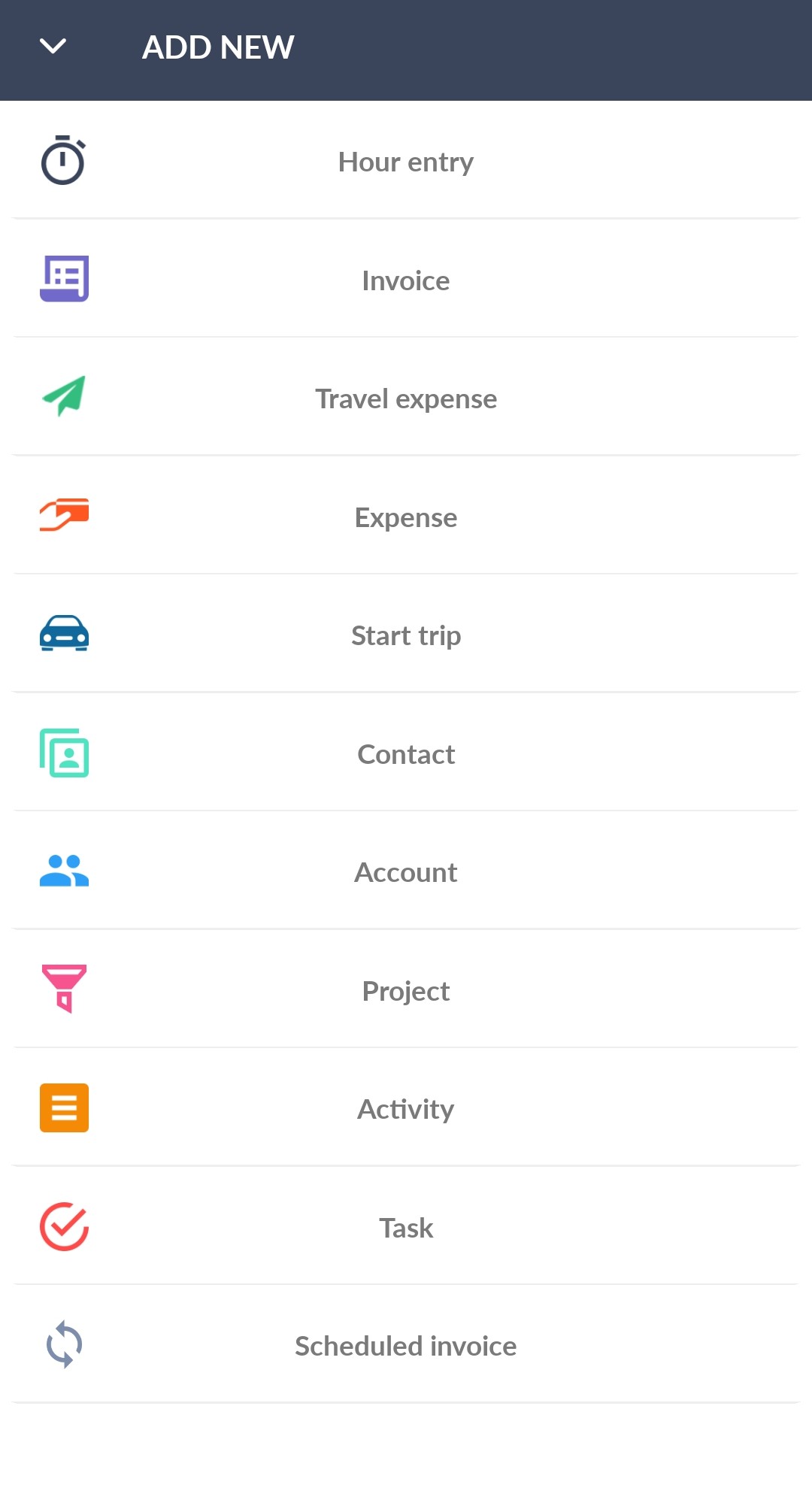
Task: Select Scheduled invoice
Action: point(406,1344)
